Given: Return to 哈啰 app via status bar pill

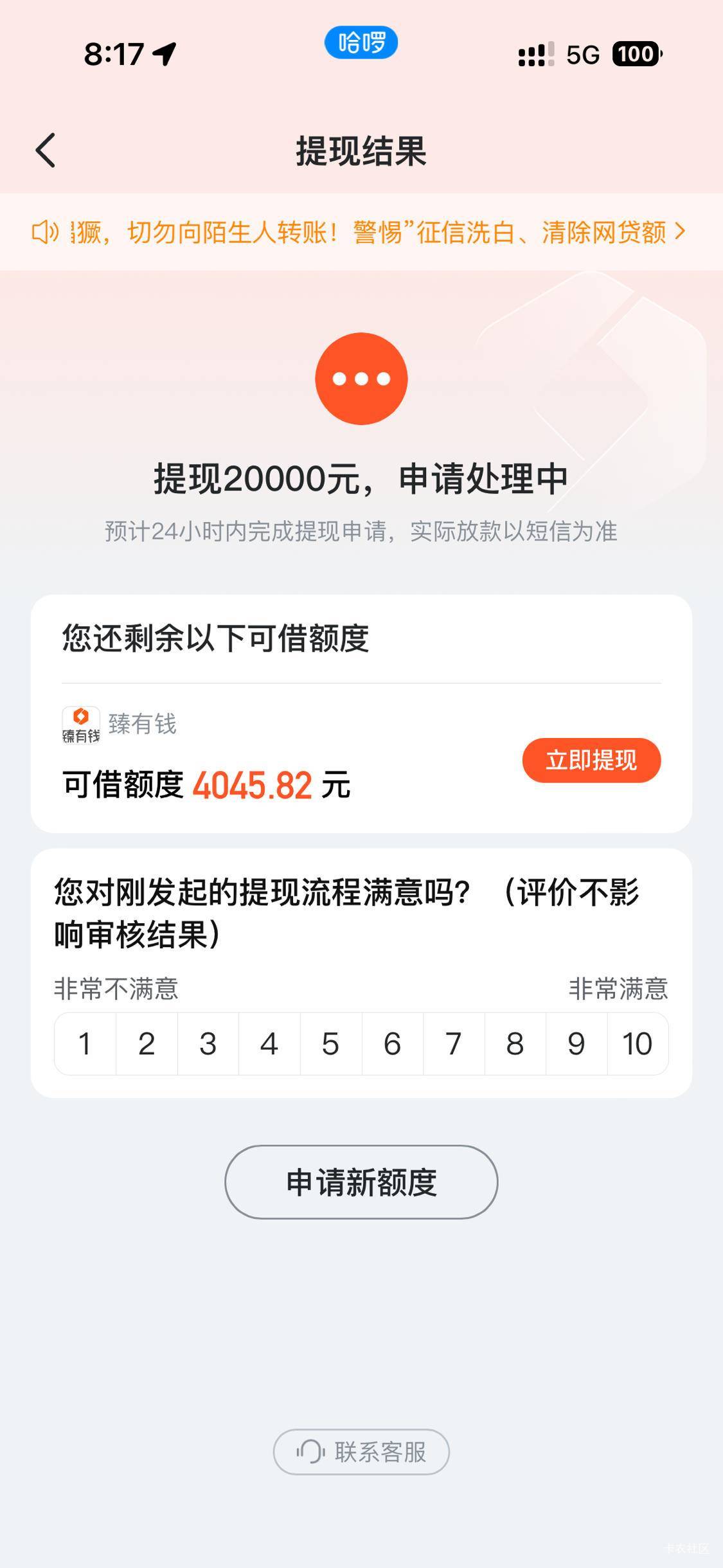Looking at the screenshot, I should [361, 43].
